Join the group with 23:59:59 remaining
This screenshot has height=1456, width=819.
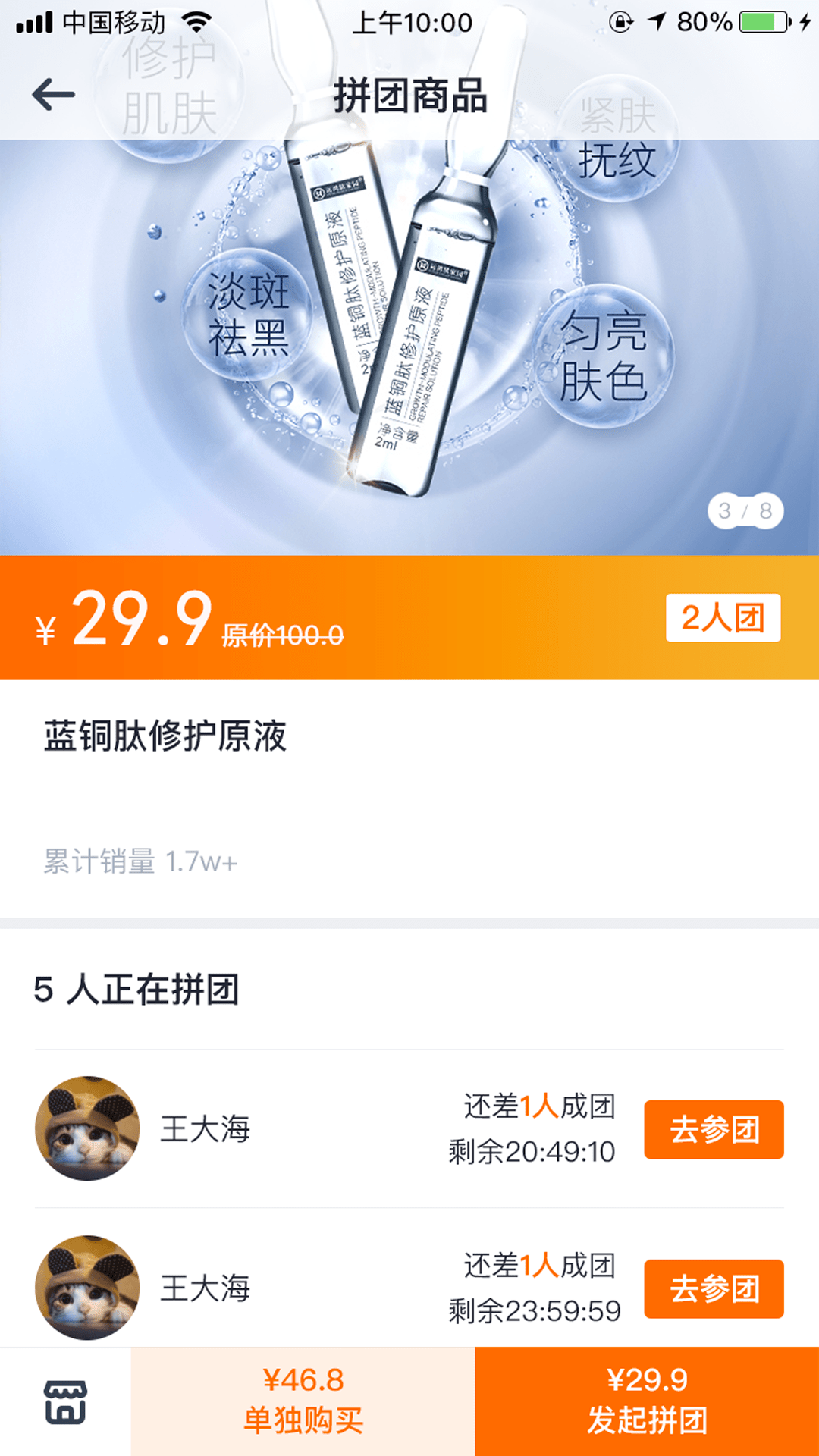[713, 1288]
